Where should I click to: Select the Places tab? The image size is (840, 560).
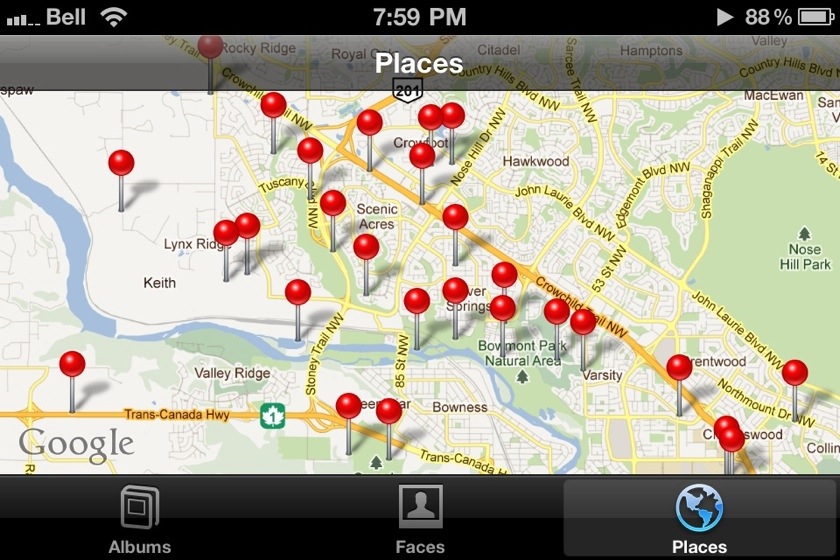pos(699,518)
